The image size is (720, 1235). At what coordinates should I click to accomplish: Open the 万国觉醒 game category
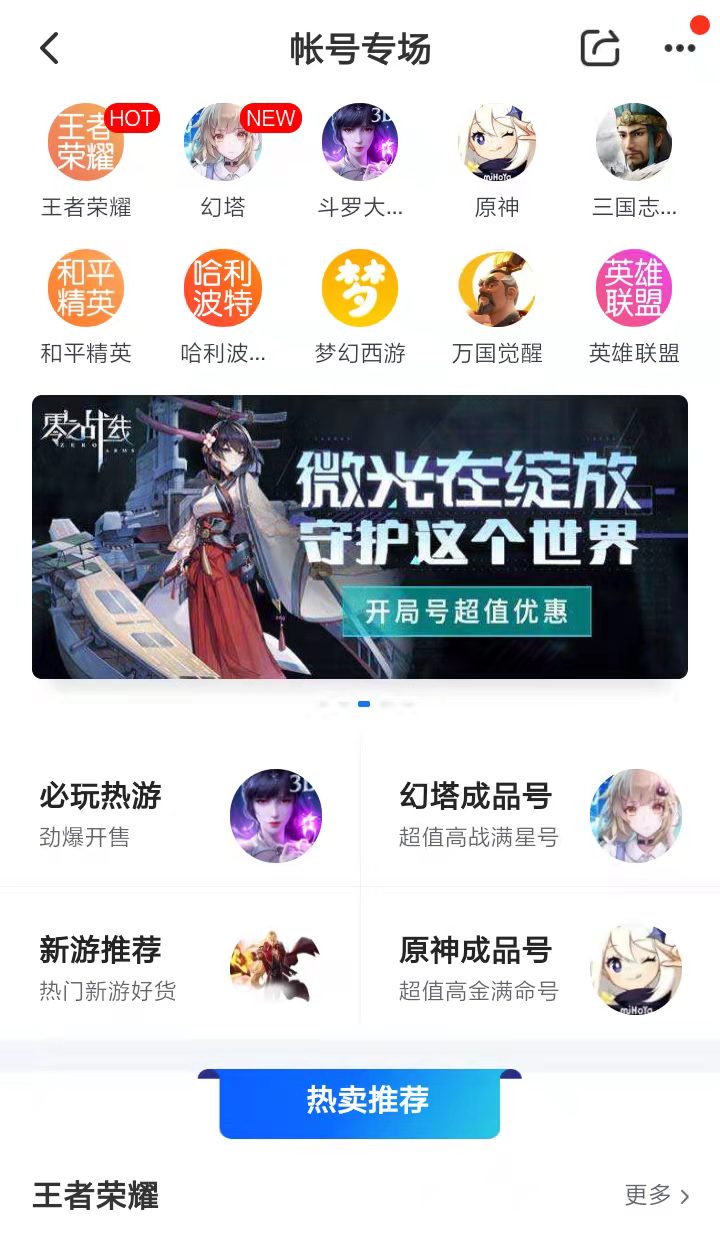(497, 288)
